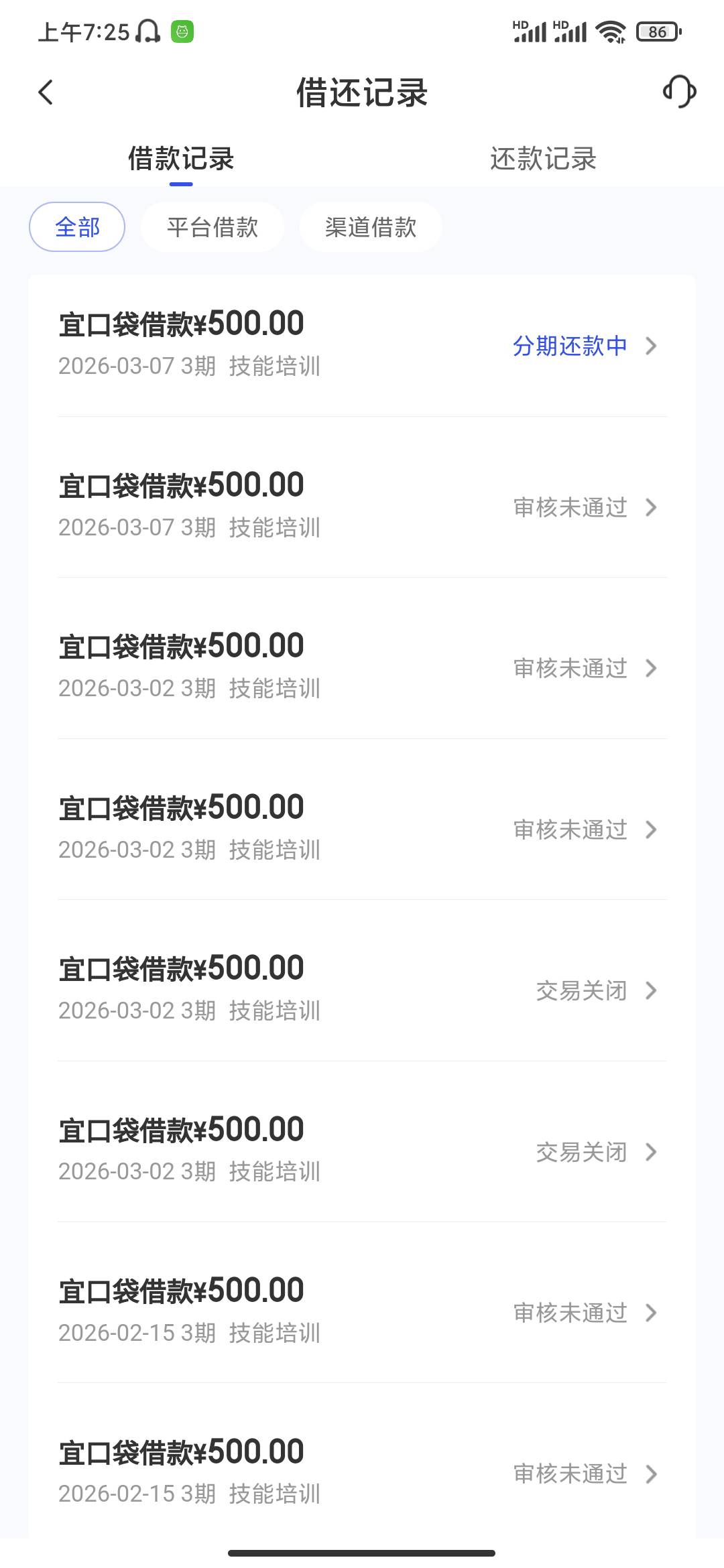Select the 借款记录 tab
The image size is (724, 1568).
[x=181, y=159]
